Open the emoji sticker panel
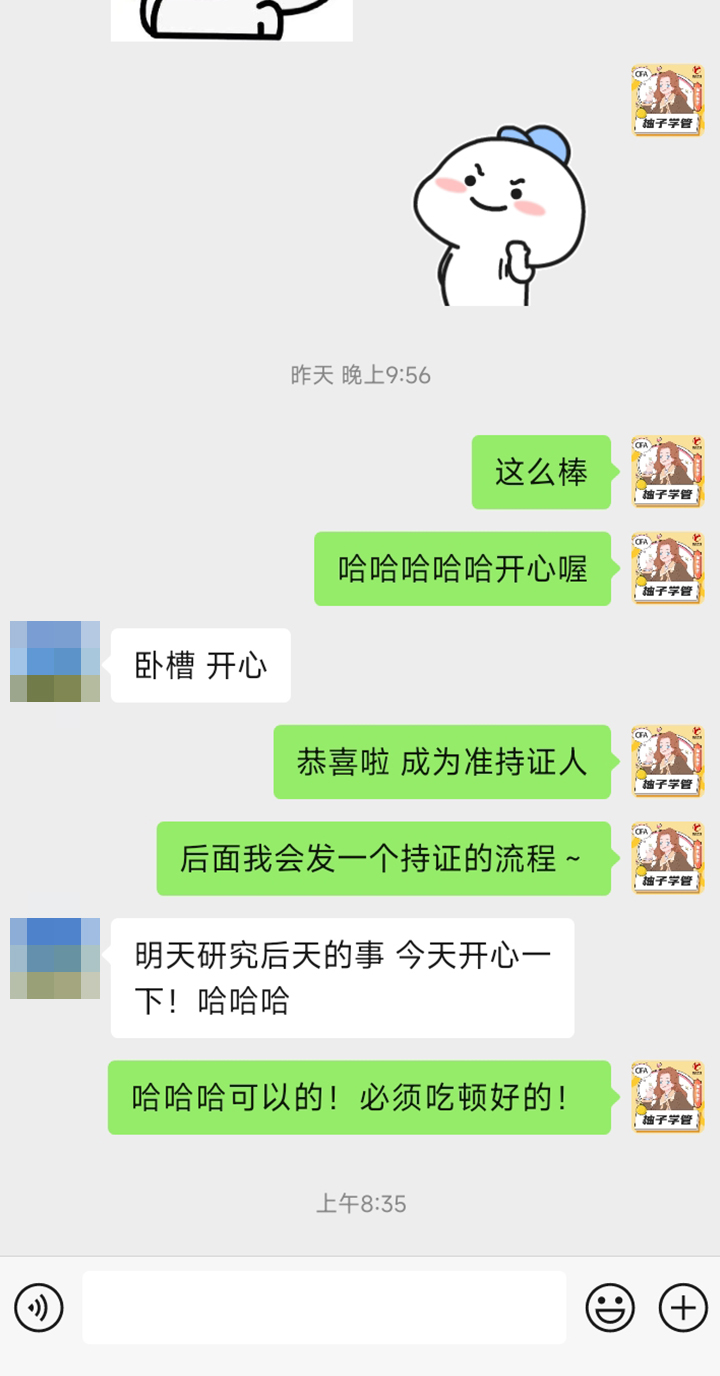This screenshot has height=1376, width=720. click(x=610, y=1307)
